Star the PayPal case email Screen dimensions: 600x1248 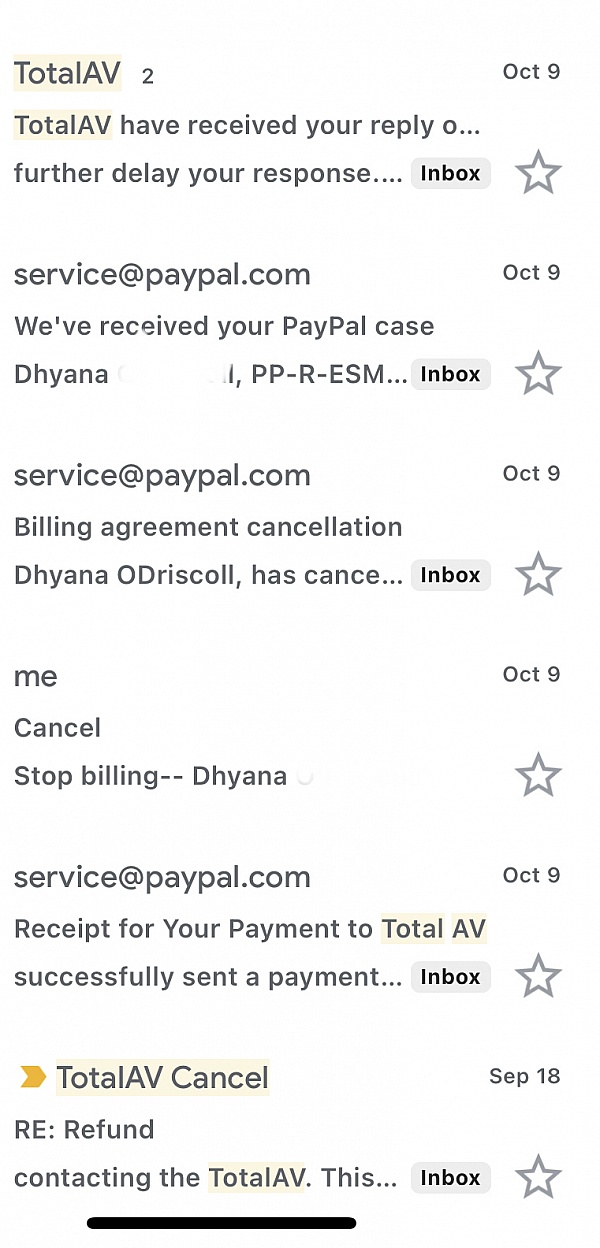tap(538, 374)
